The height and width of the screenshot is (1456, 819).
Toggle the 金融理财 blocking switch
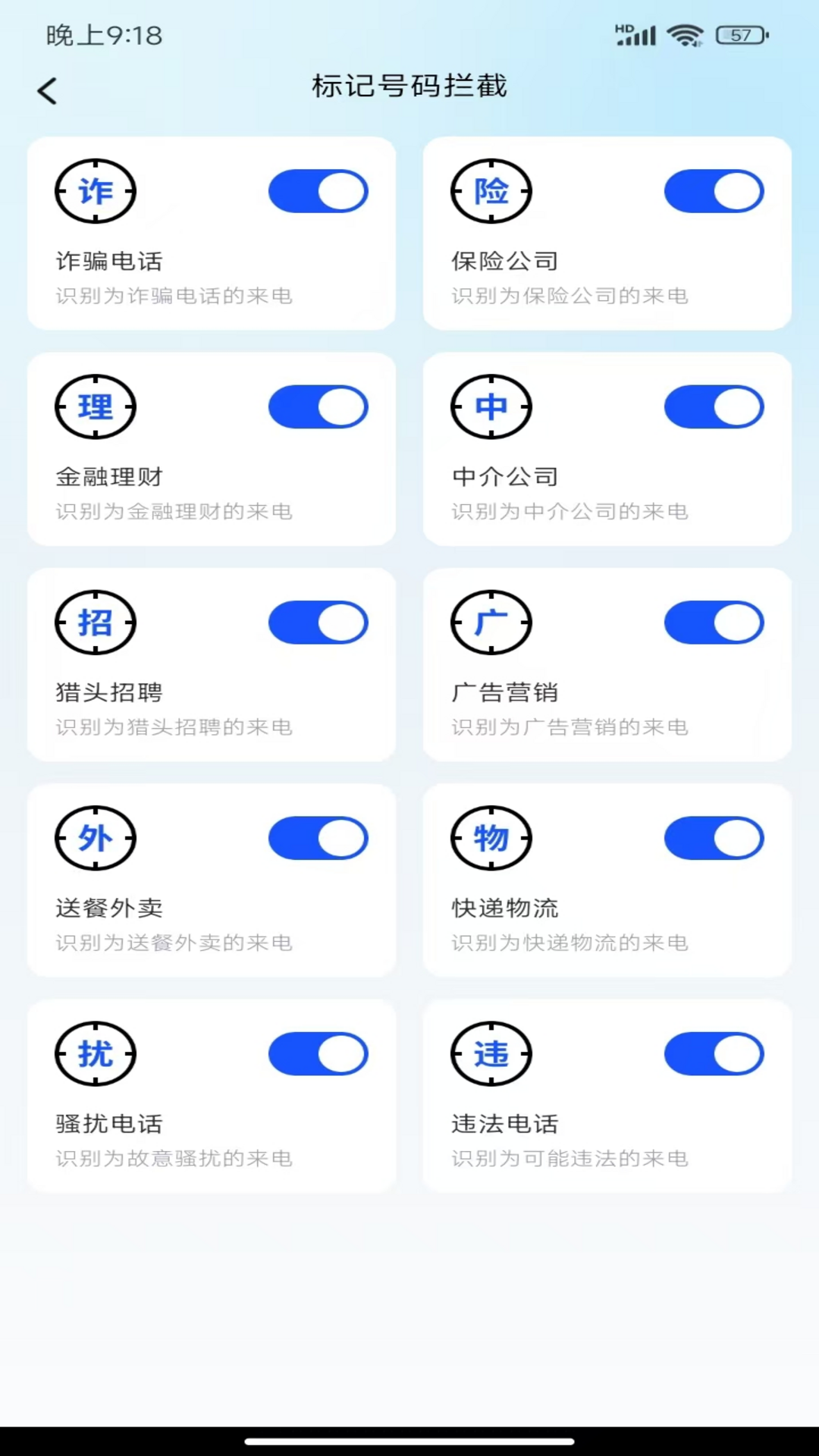click(x=318, y=407)
